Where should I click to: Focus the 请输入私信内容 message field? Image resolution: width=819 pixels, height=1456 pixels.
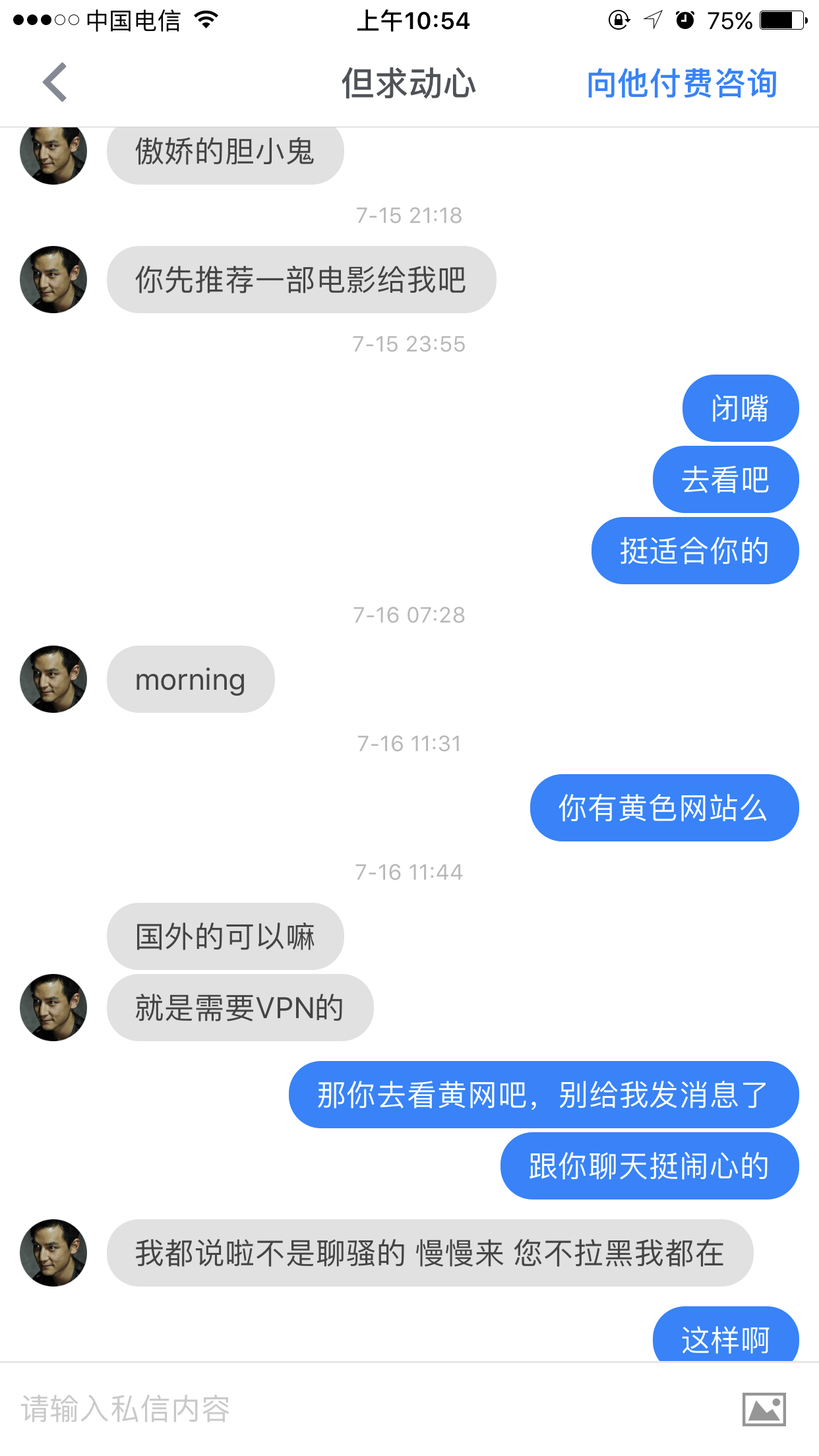pos(369,1409)
